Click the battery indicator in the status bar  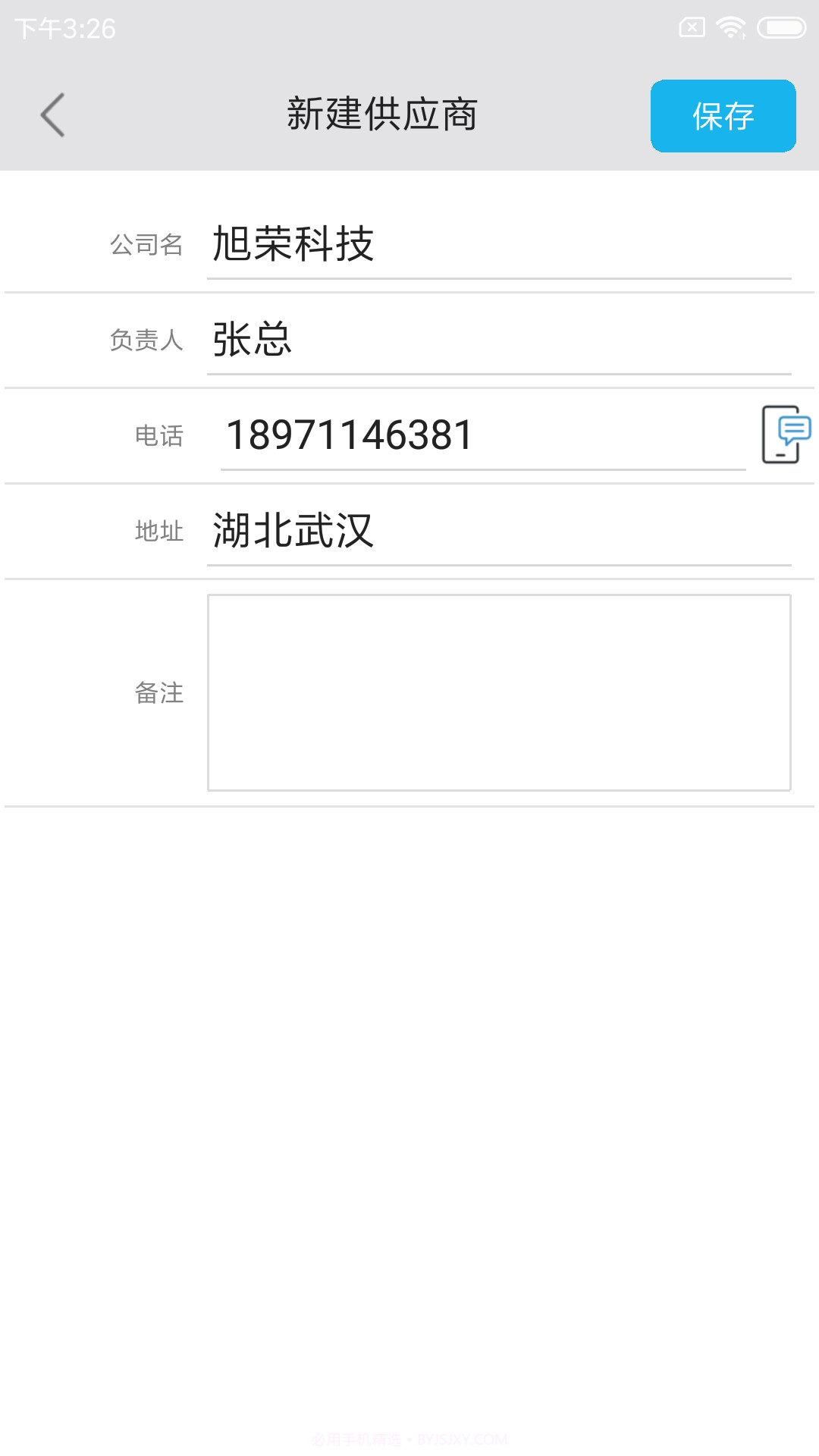point(782,27)
